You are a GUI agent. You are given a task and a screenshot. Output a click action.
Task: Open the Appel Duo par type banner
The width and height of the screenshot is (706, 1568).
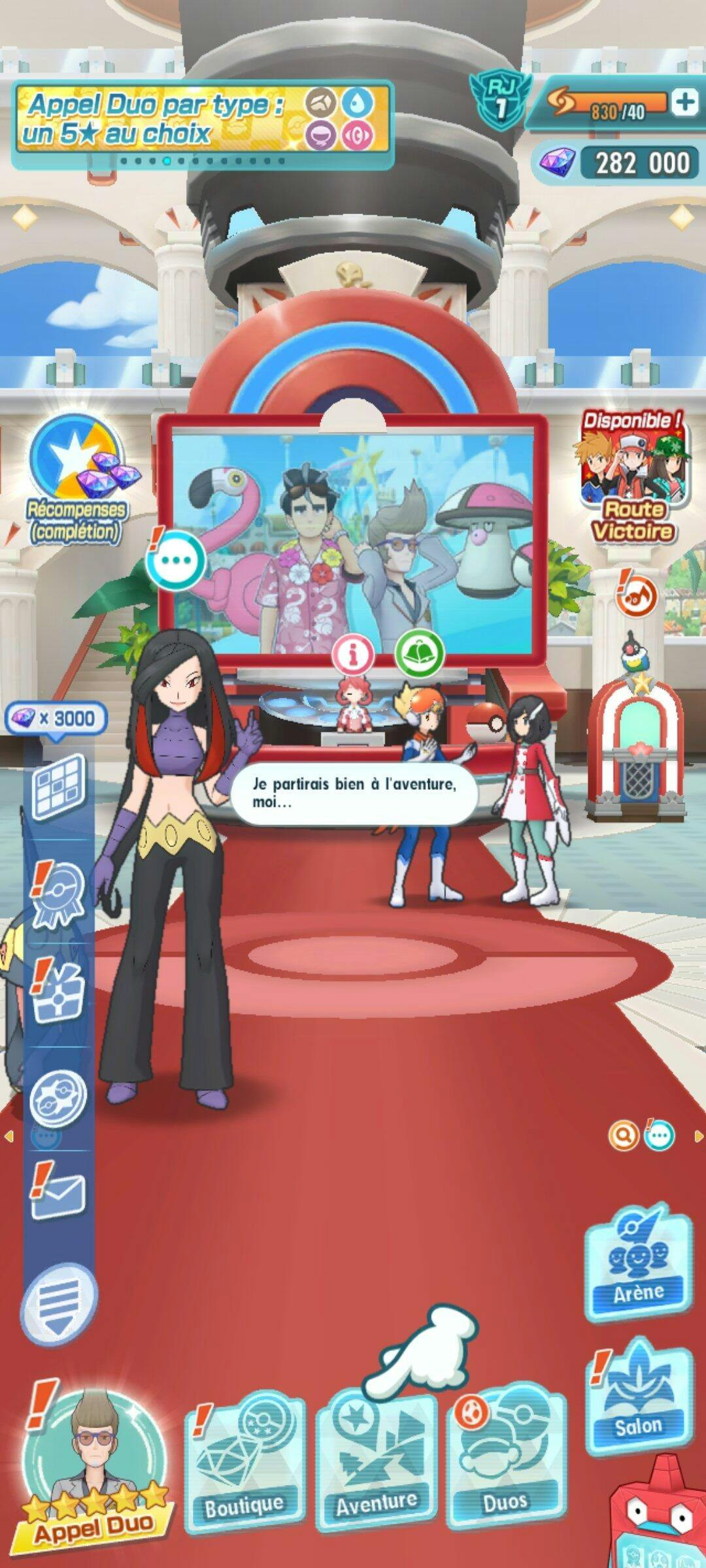point(204,124)
